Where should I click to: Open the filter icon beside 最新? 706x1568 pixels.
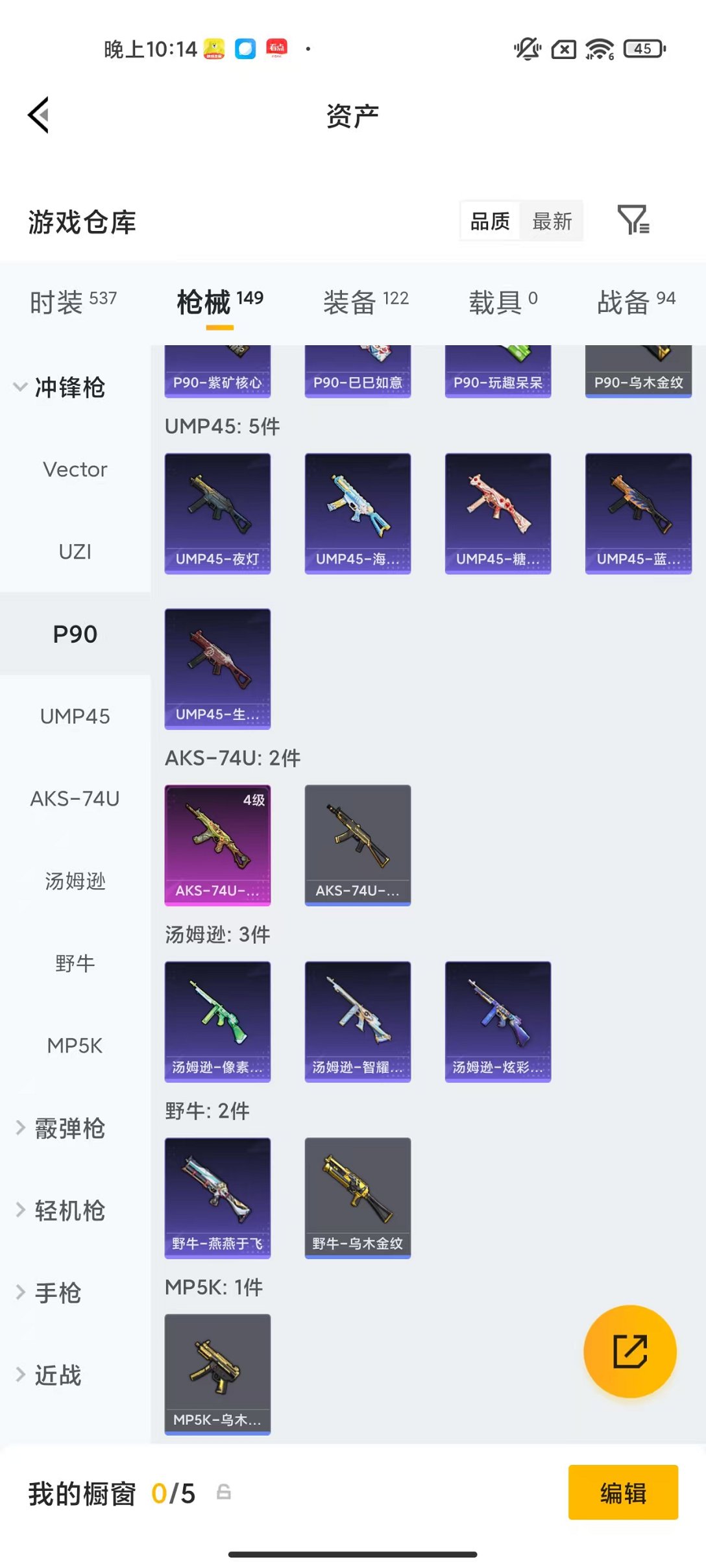633,221
